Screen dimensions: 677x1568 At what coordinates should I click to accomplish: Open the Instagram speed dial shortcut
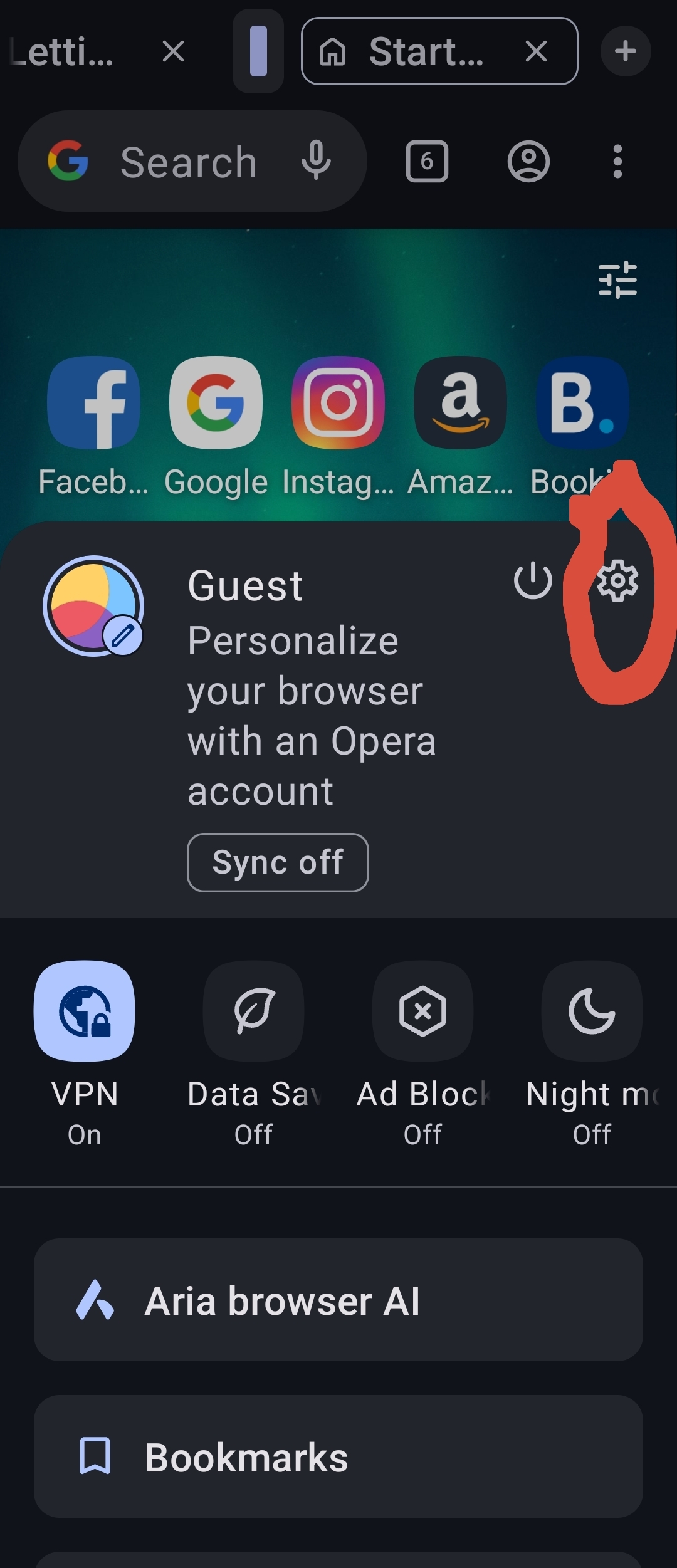pyautogui.click(x=338, y=403)
